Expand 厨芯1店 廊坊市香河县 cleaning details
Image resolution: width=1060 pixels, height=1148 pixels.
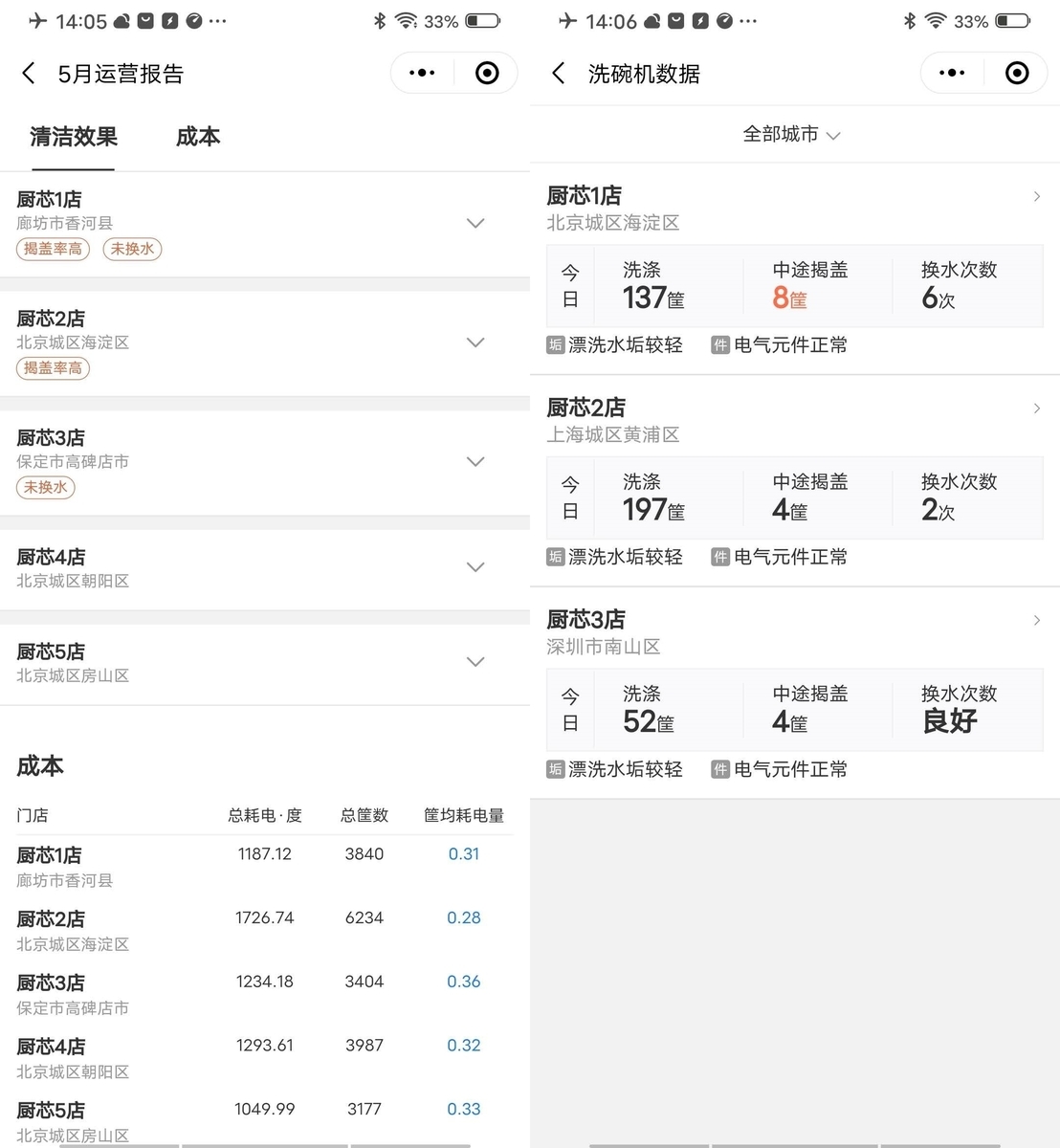pyautogui.click(x=475, y=224)
